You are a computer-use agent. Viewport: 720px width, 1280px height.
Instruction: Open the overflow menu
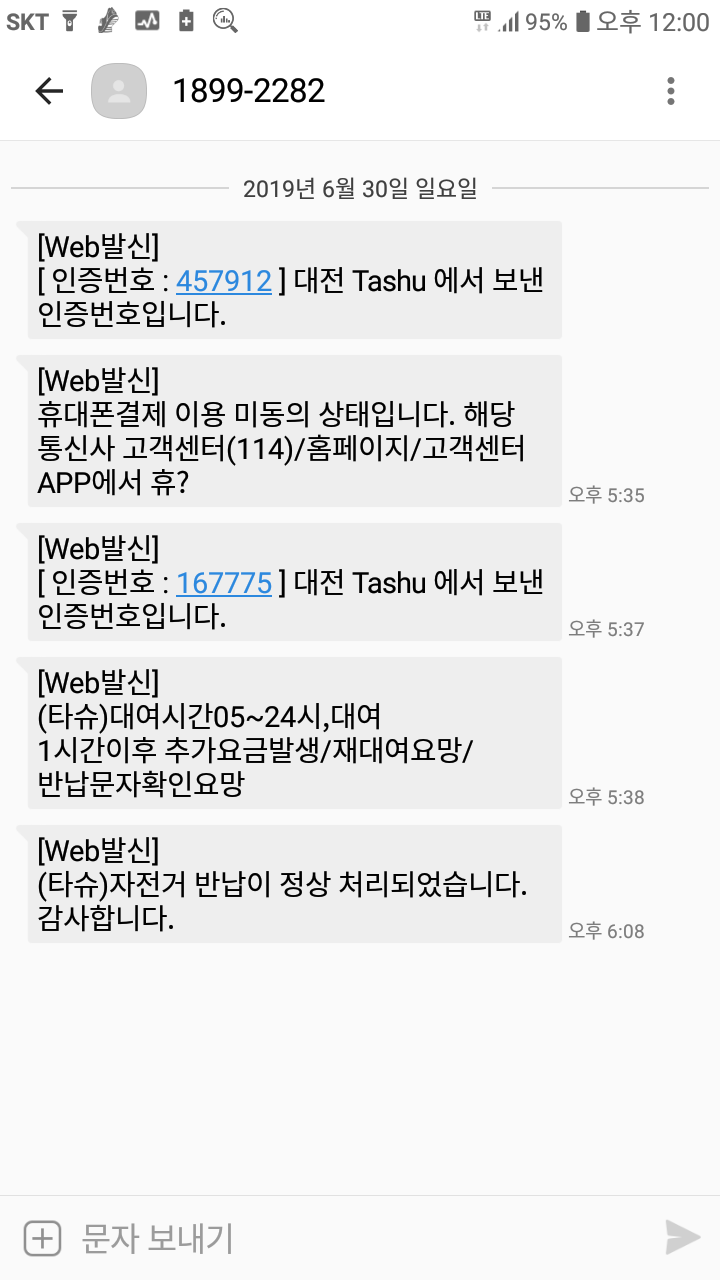coord(671,91)
